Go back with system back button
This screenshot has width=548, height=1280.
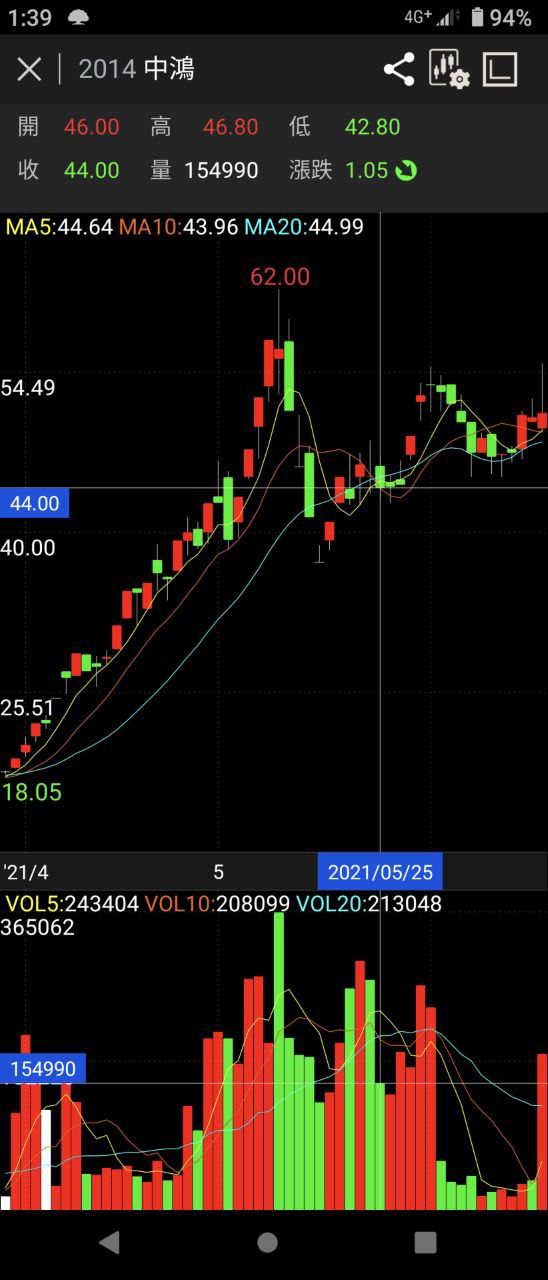coord(109,1242)
